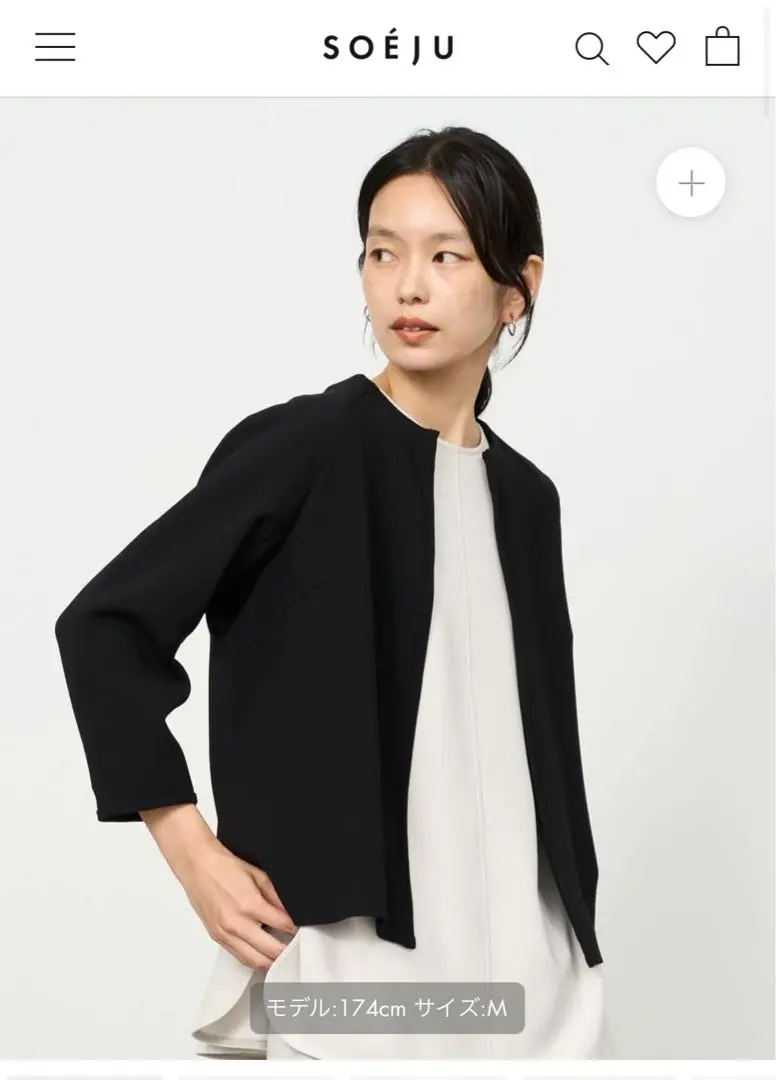Open the hamburger menu
The image size is (776, 1080).
55,47
